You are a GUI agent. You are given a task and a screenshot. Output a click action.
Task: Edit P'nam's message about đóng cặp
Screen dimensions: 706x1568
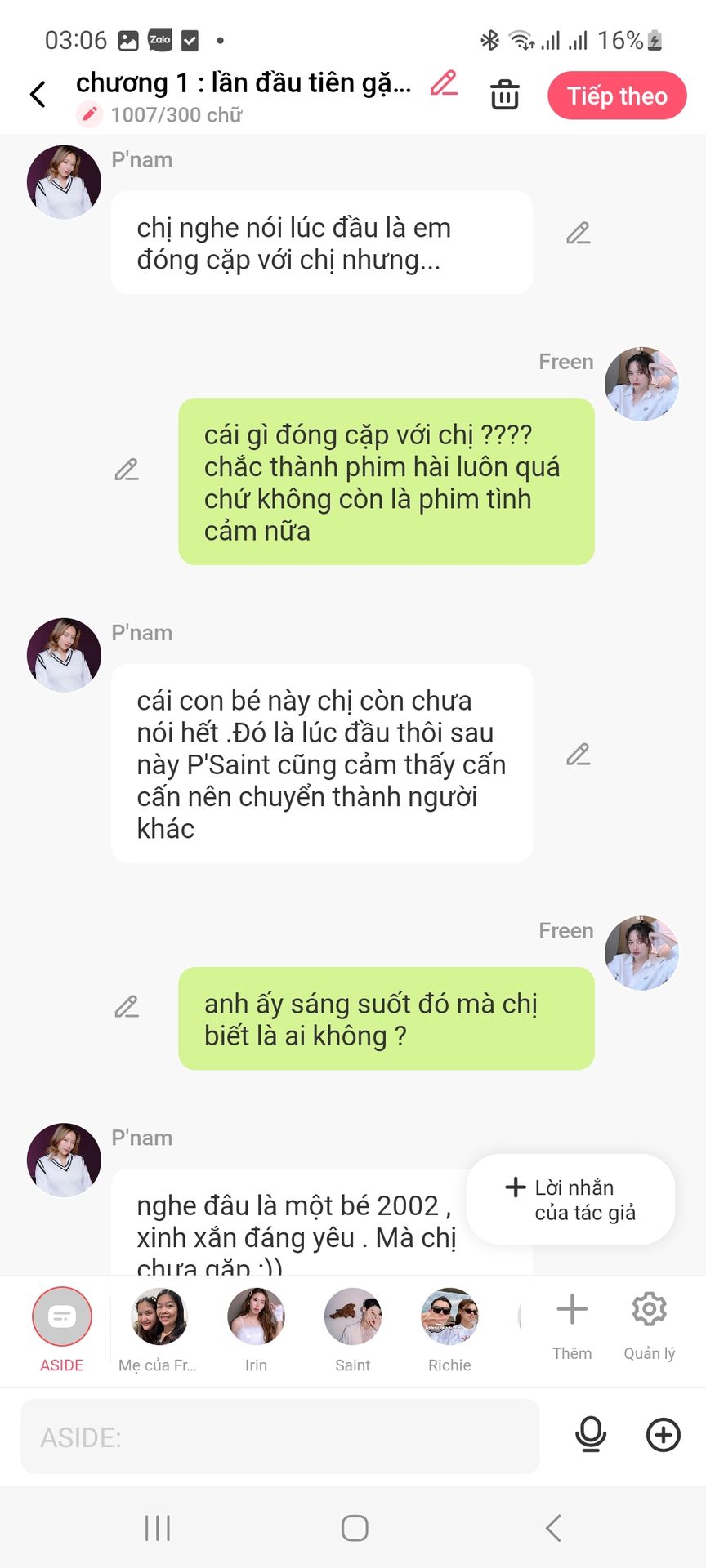578,234
